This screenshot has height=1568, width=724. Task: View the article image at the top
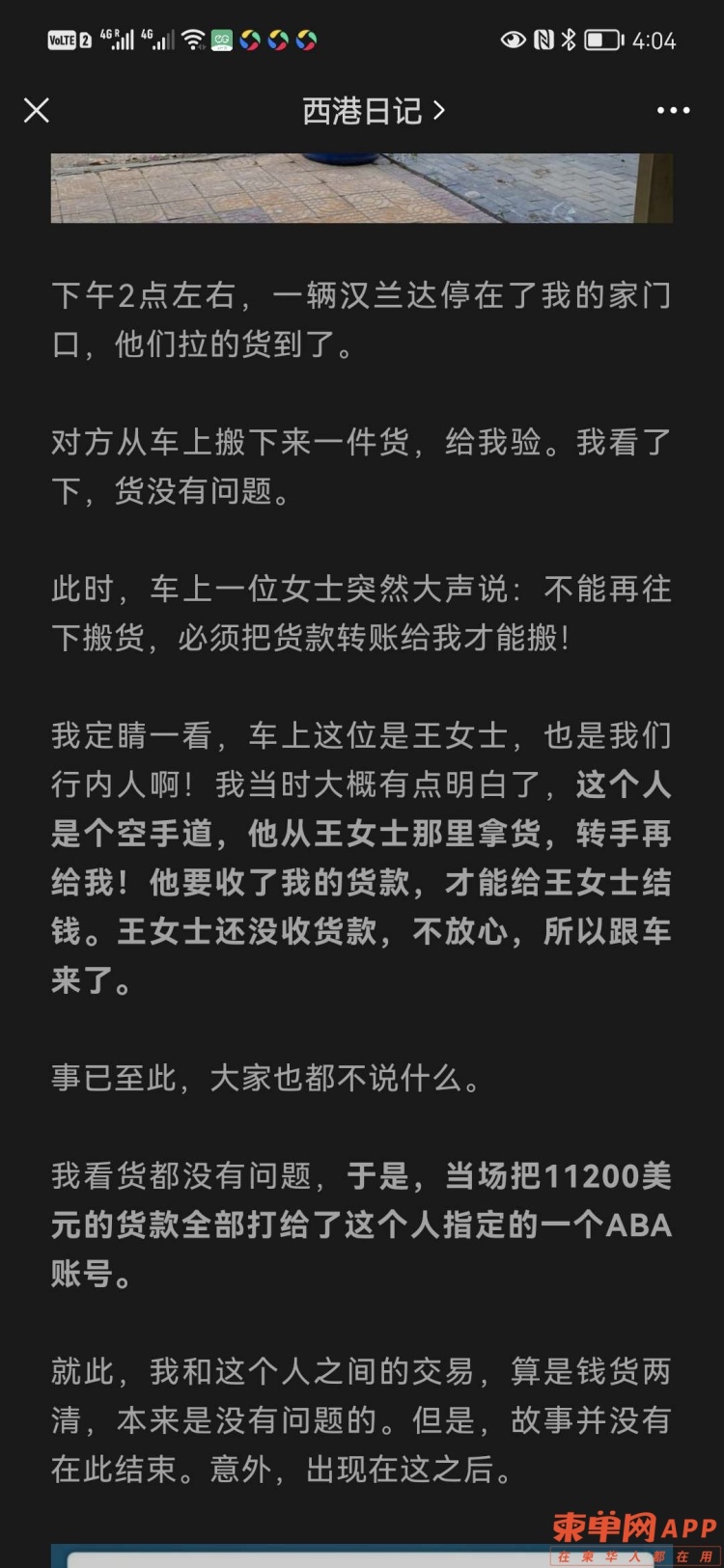[362, 188]
